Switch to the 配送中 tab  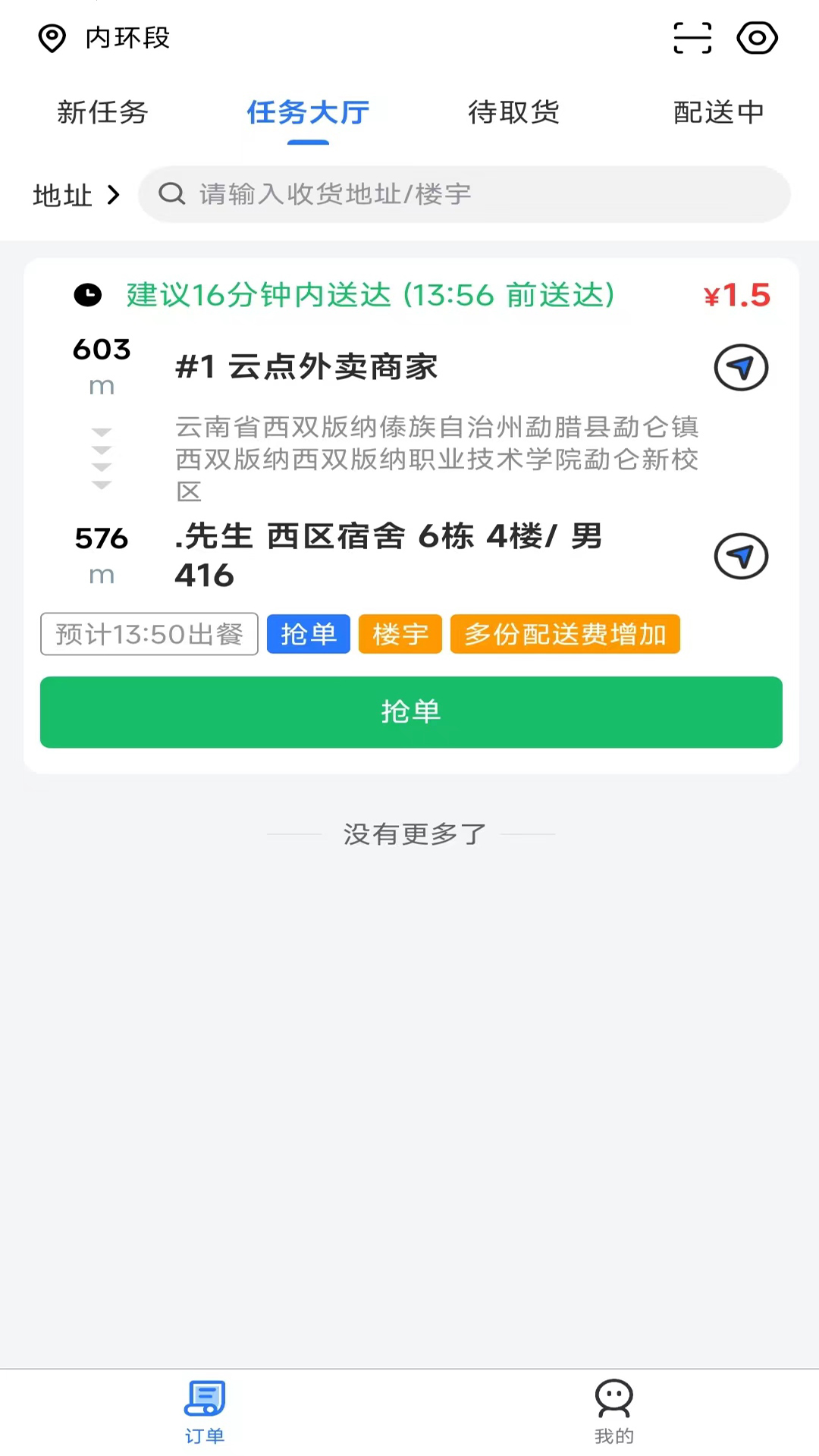(x=718, y=112)
